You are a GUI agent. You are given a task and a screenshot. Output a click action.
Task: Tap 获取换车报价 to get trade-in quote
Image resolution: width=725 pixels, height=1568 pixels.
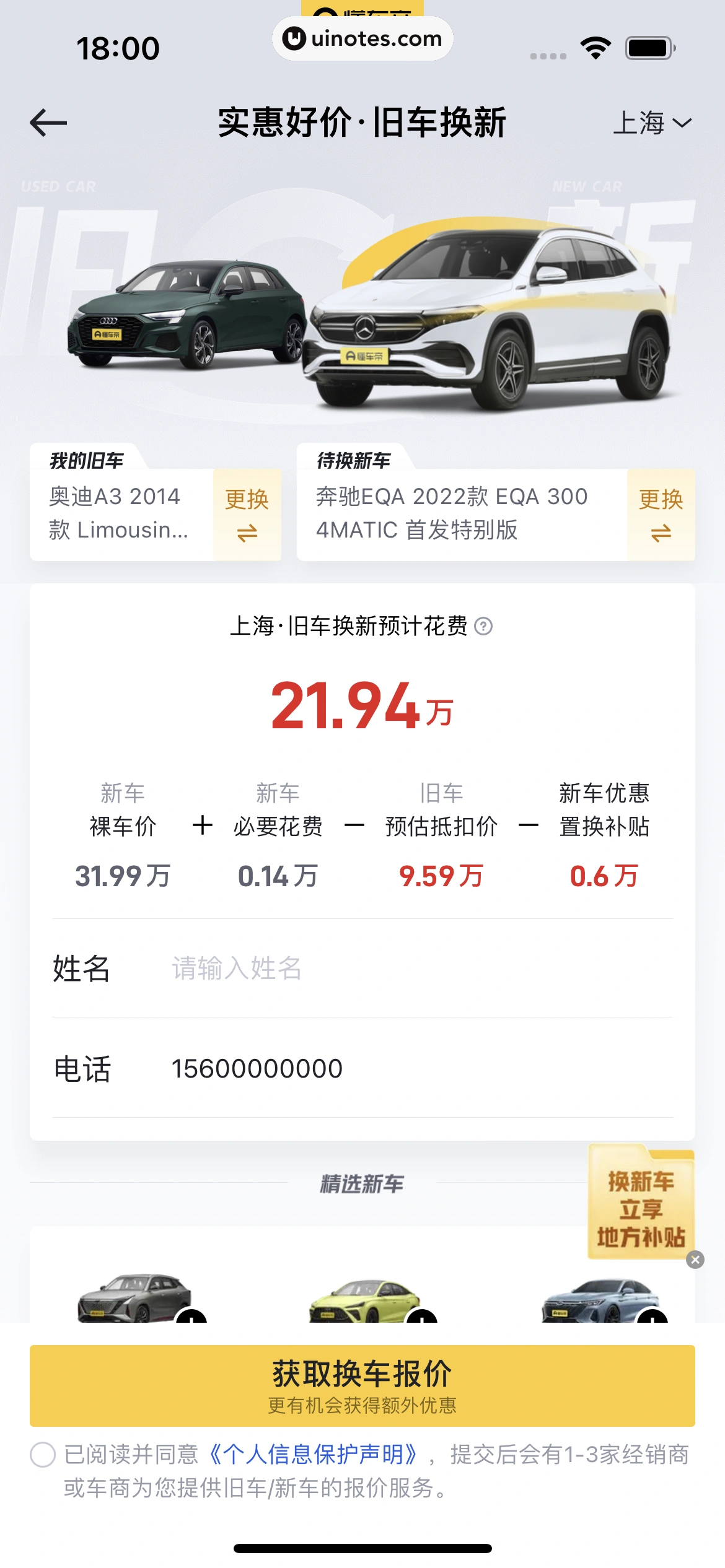pyautogui.click(x=362, y=1386)
